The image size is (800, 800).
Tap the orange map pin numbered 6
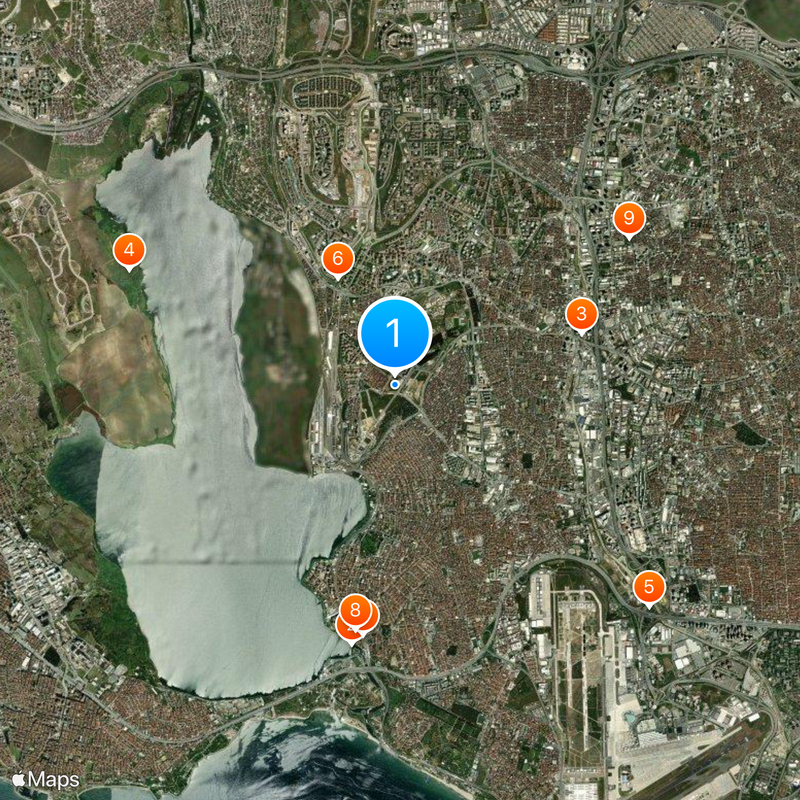click(337, 259)
